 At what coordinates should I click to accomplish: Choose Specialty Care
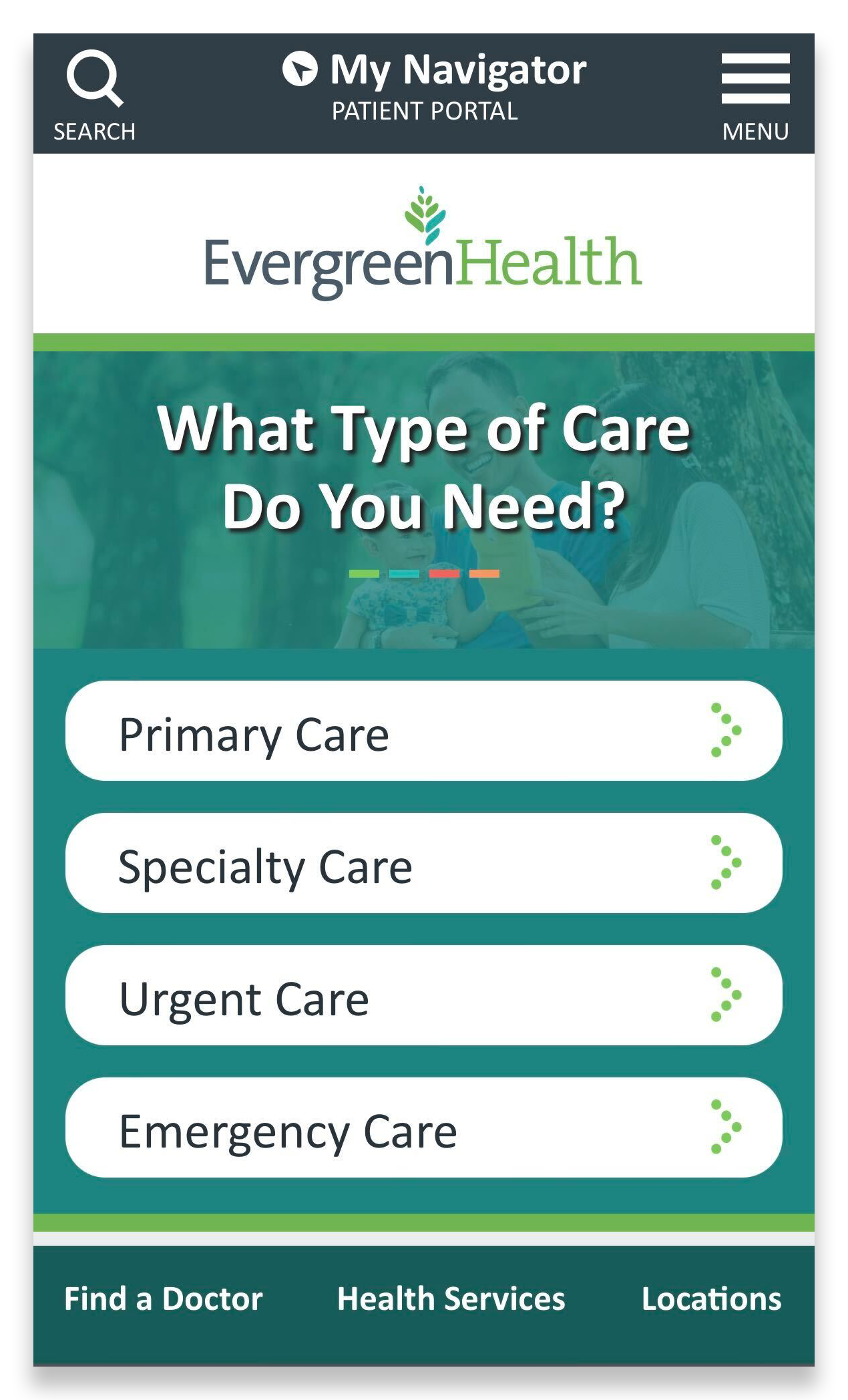point(423,863)
